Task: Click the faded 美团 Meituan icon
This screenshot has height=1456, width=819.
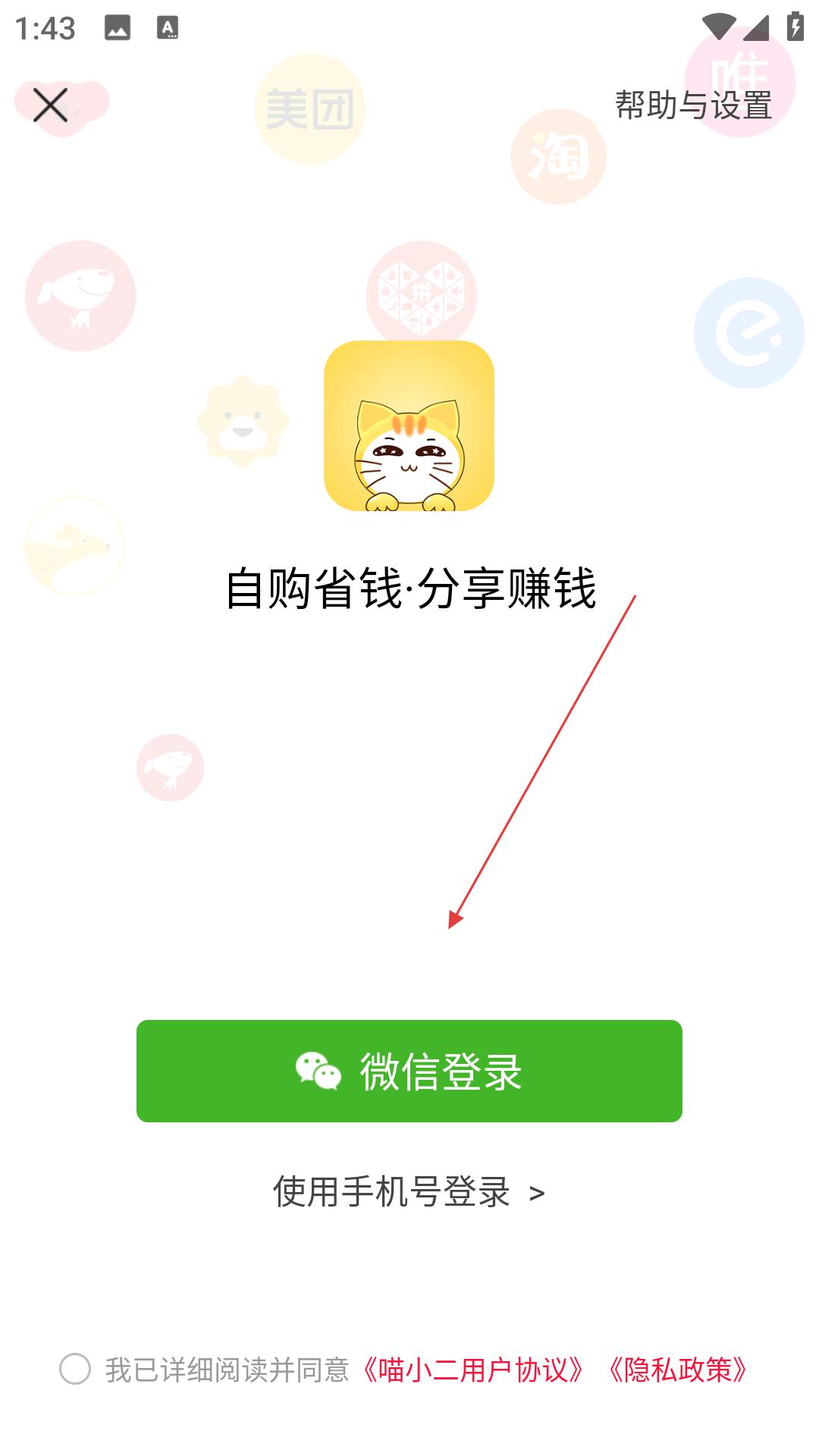Action: pyautogui.click(x=309, y=108)
